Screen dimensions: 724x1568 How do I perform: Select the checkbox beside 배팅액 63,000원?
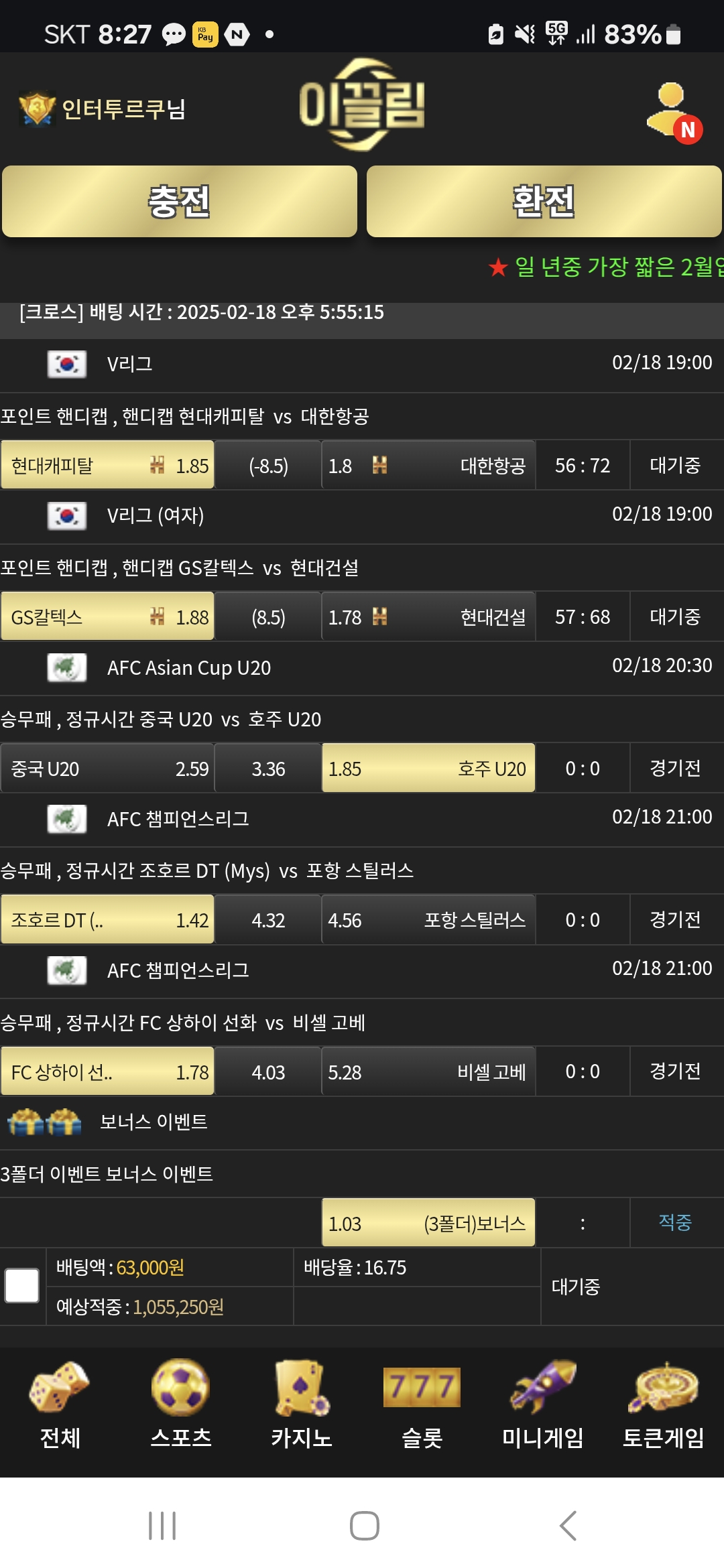coord(21,1285)
